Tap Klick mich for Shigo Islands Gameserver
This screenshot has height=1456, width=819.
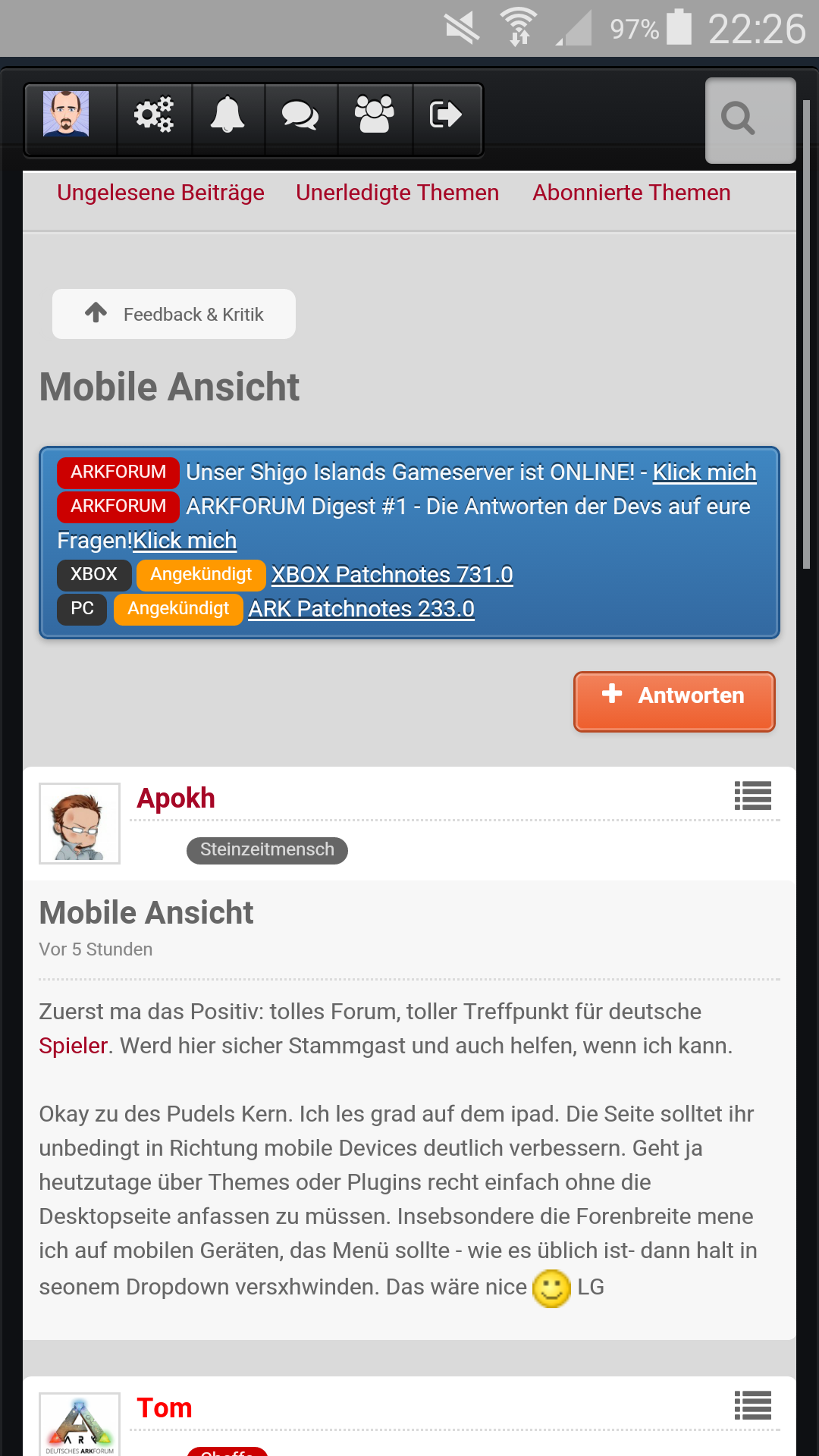pos(704,472)
